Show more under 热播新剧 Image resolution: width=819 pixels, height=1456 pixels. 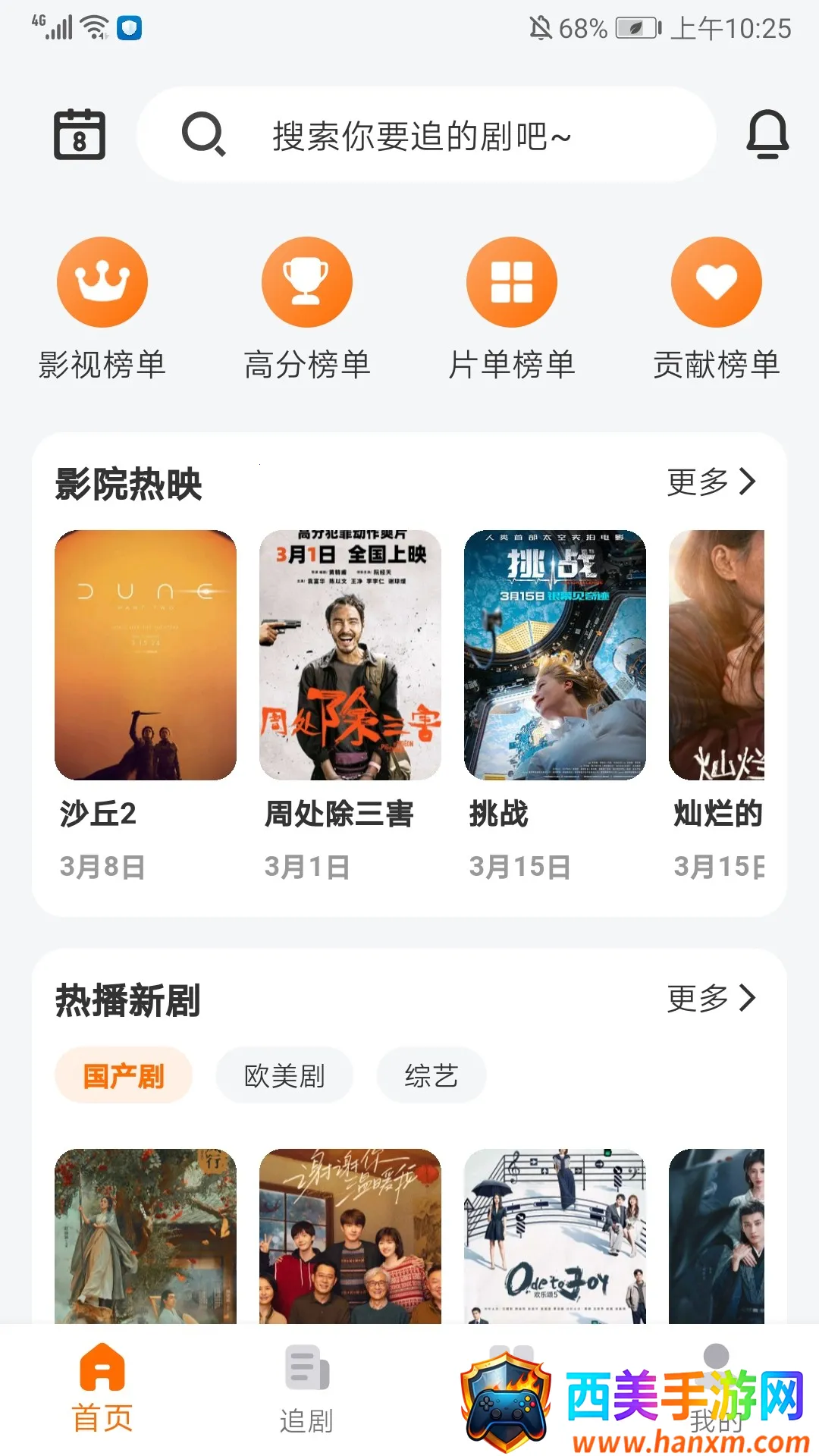[711, 998]
